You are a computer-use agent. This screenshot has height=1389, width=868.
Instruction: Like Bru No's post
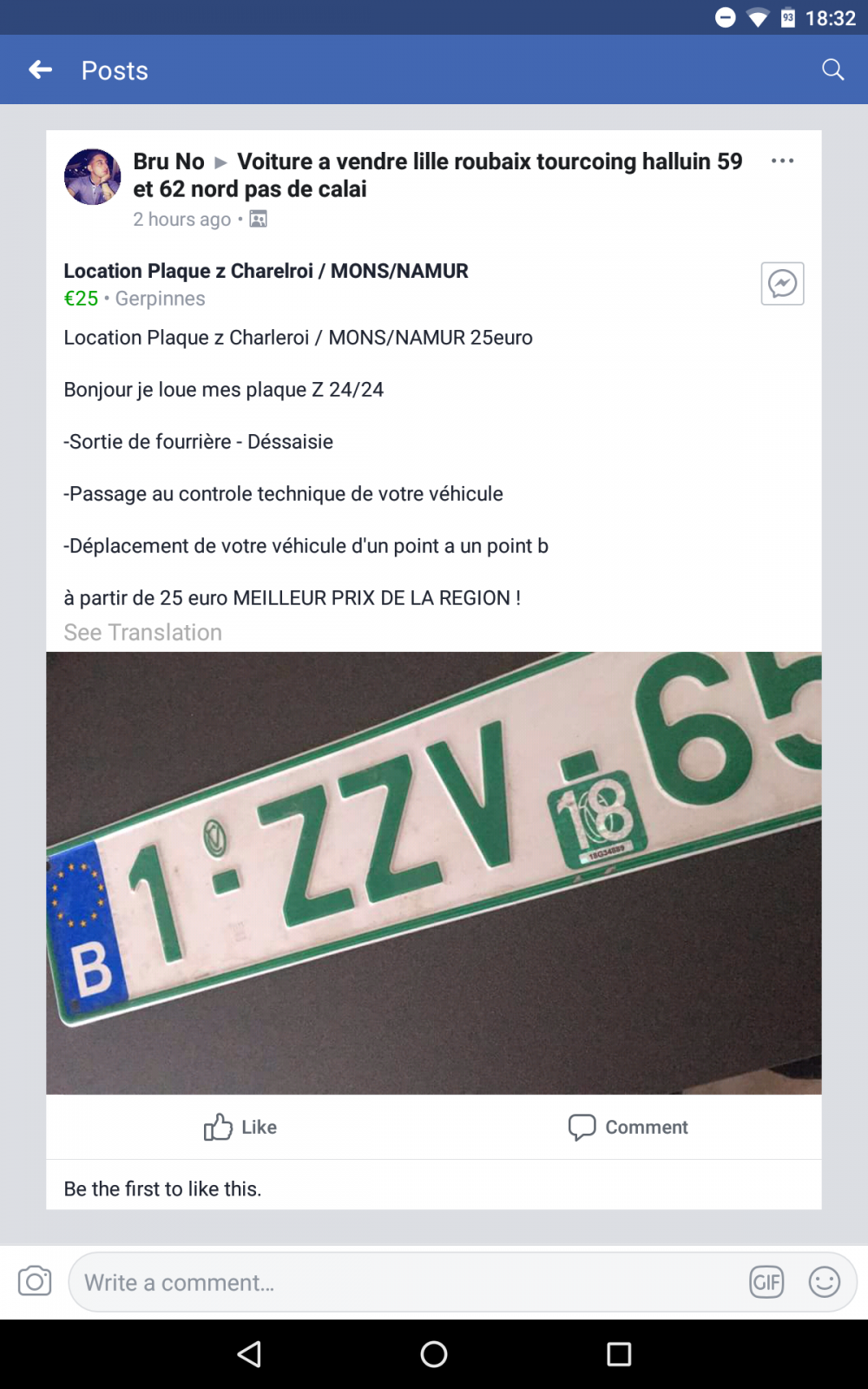[x=240, y=1127]
